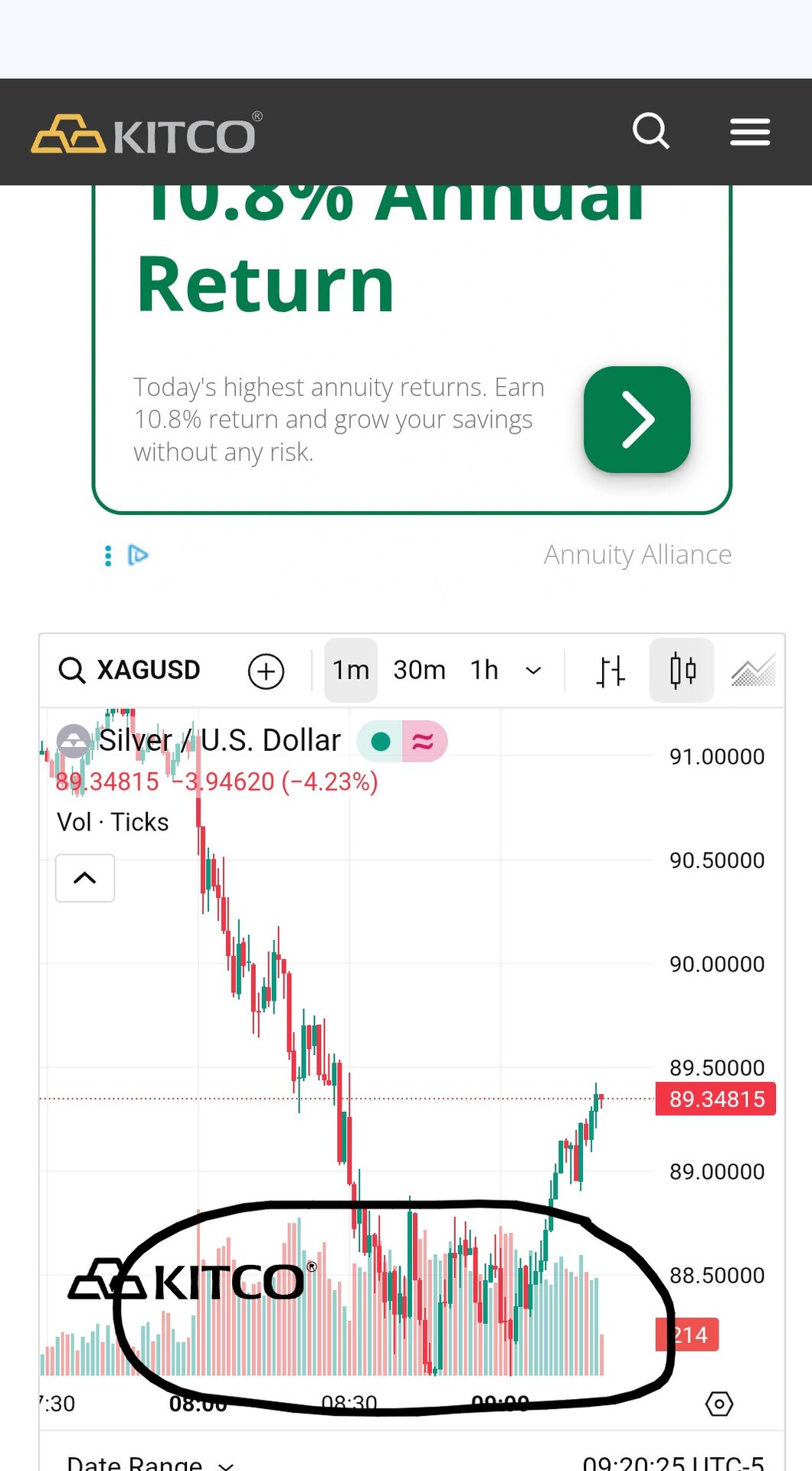812x1471 pixels.
Task: Open the timezone menu at UTC-5
Action: (x=673, y=1462)
